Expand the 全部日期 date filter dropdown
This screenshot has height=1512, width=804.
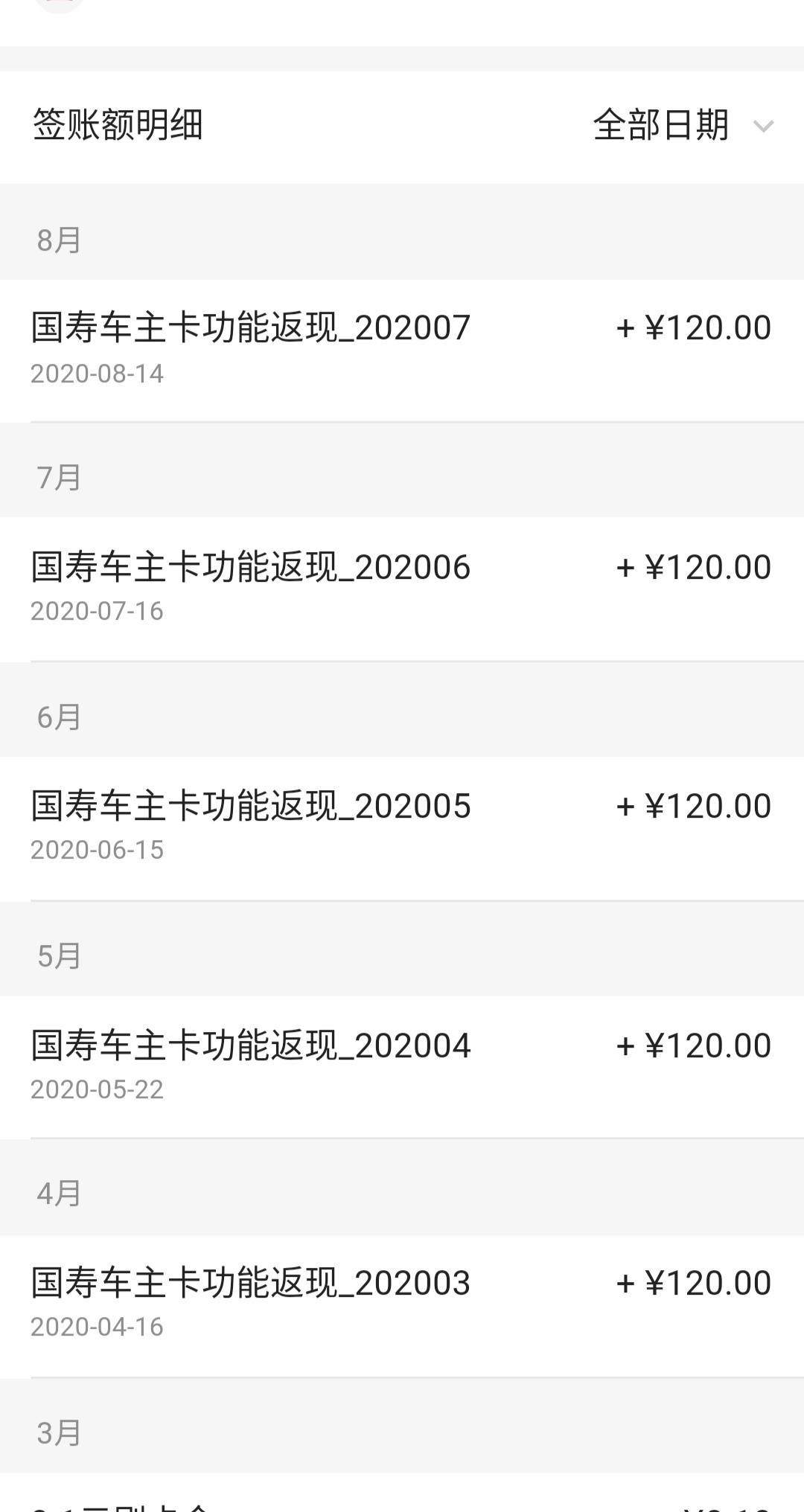pos(683,125)
